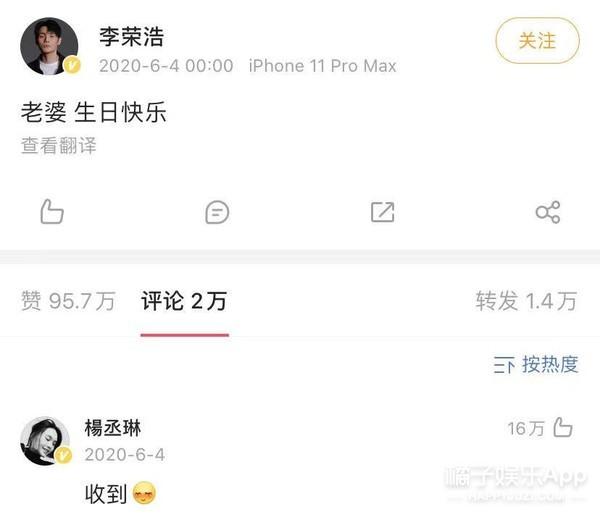This screenshot has height=517, width=600.
Task: Like 李荣浩's birthday post
Action: click(x=51, y=211)
